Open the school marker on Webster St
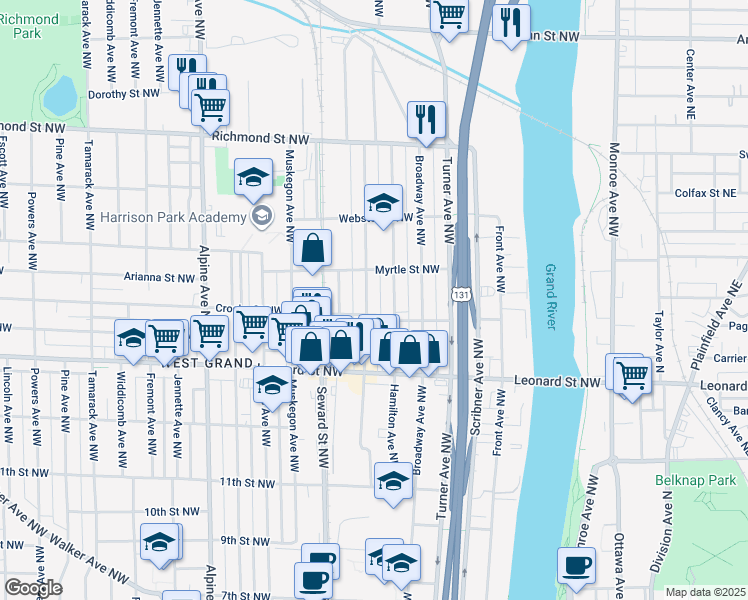748x600 pixels. [382, 203]
